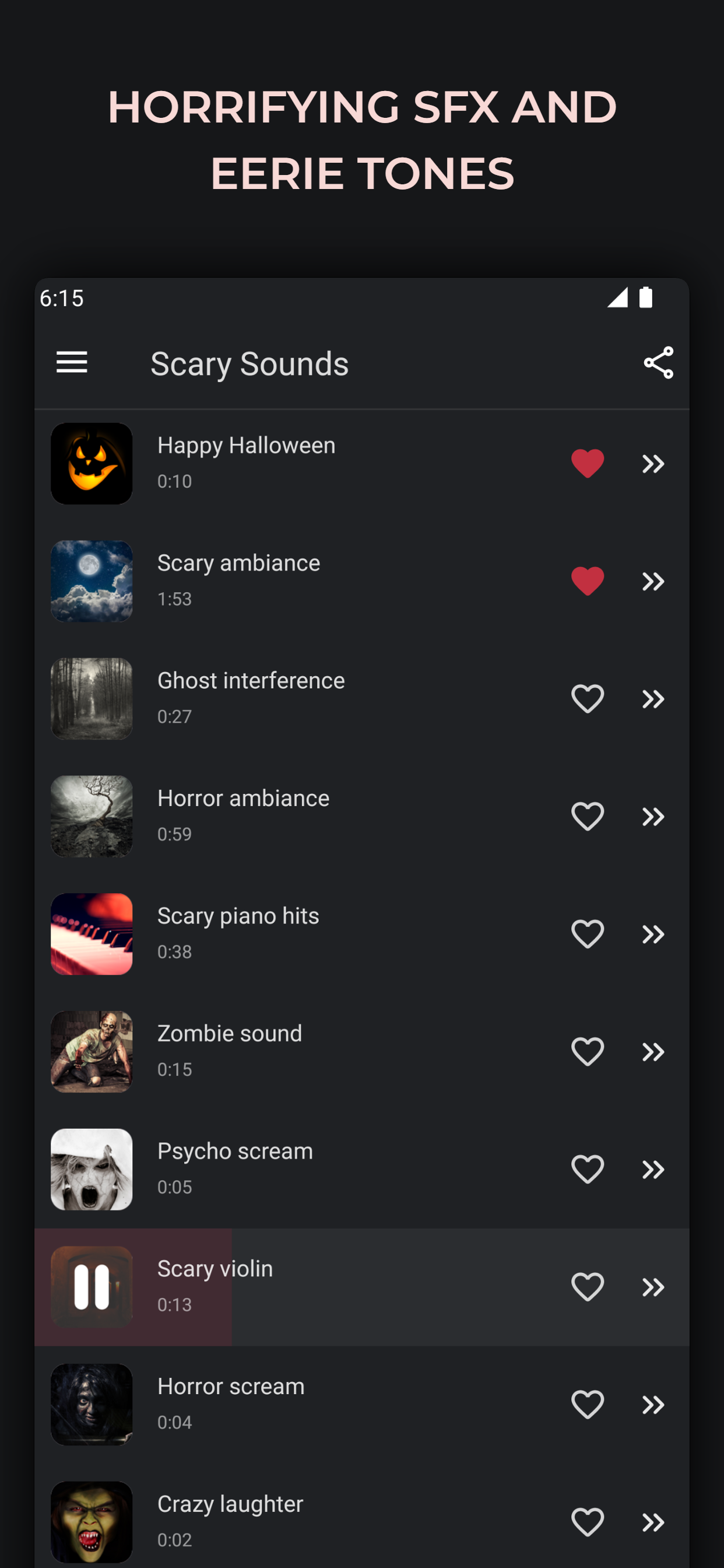Open options for Crazy laughter
The height and width of the screenshot is (1568, 724).
click(653, 1521)
